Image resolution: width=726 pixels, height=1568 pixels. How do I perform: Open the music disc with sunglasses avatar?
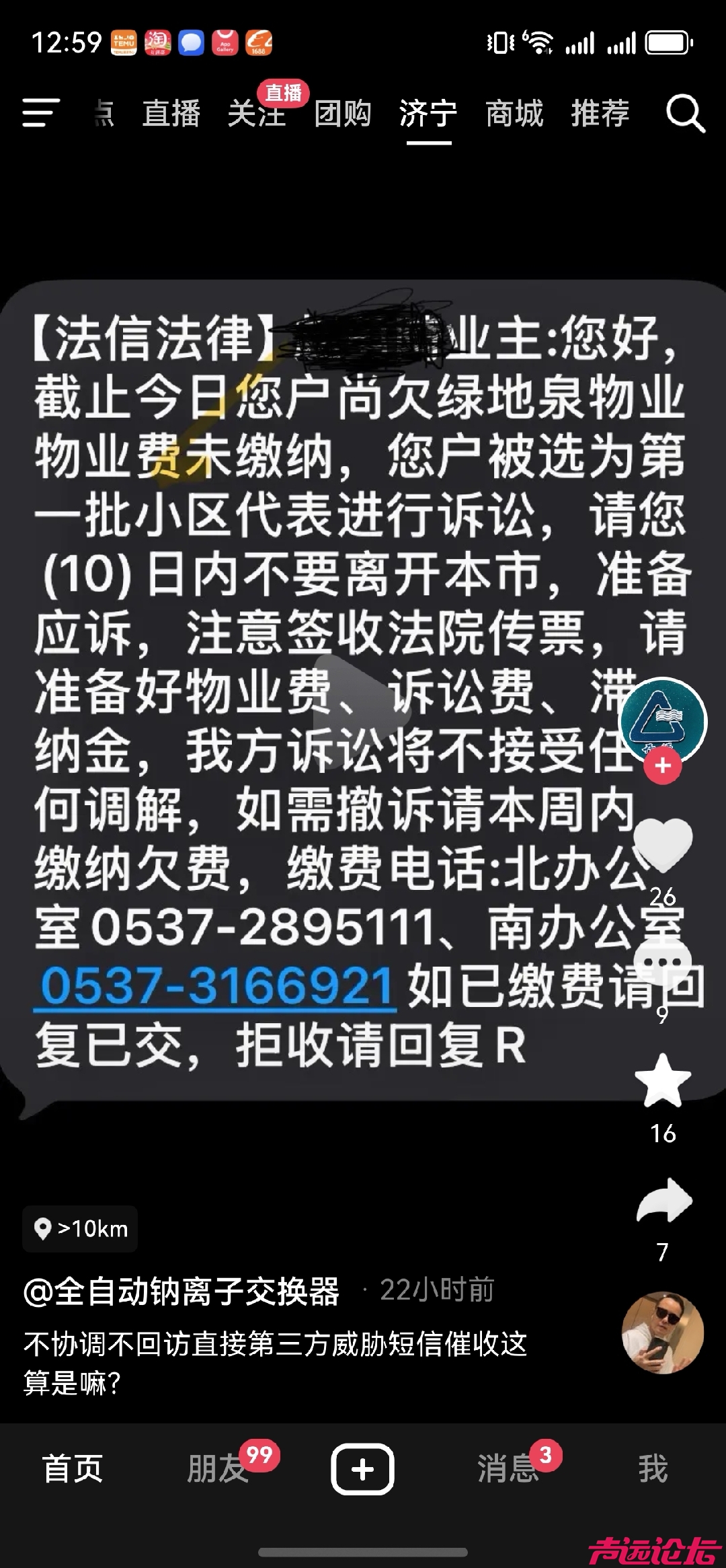[x=663, y=1333]
